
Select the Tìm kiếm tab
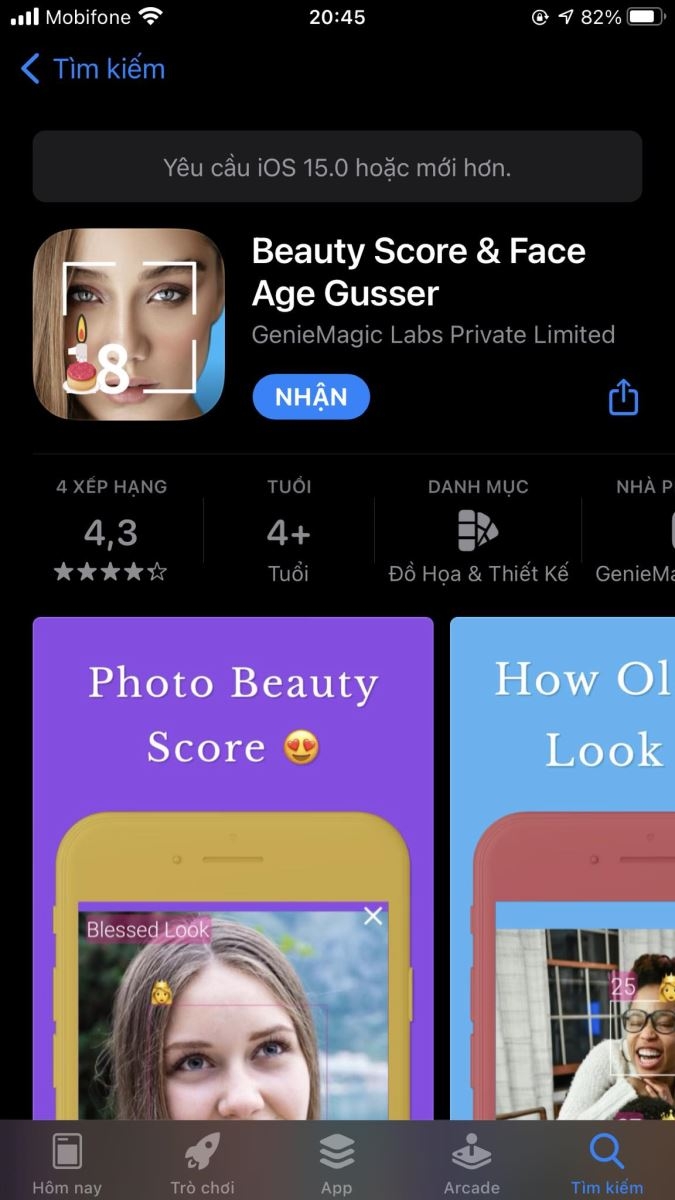coord(607,1164)
